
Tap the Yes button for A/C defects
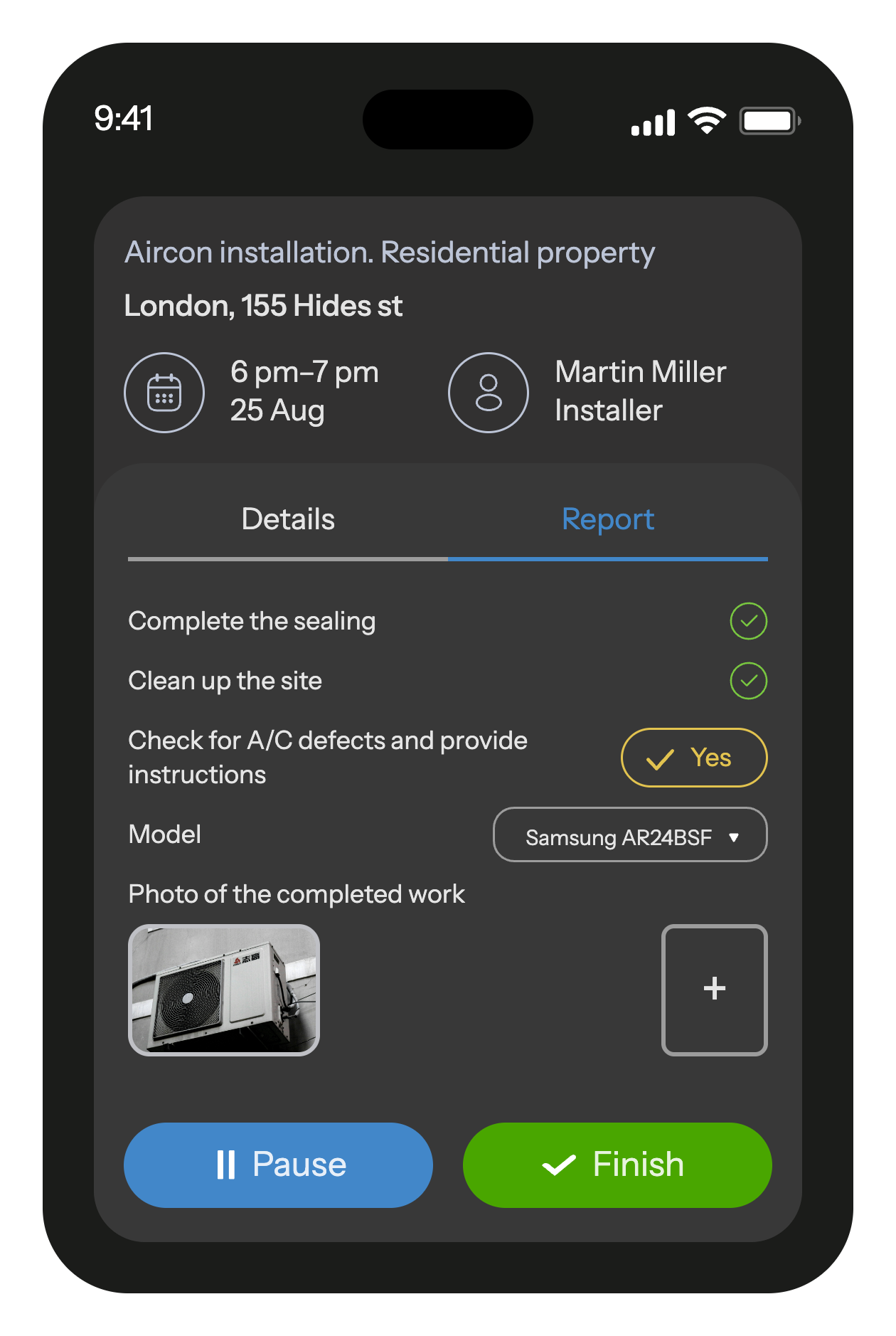pyautogui.click(x=694, y=758)
